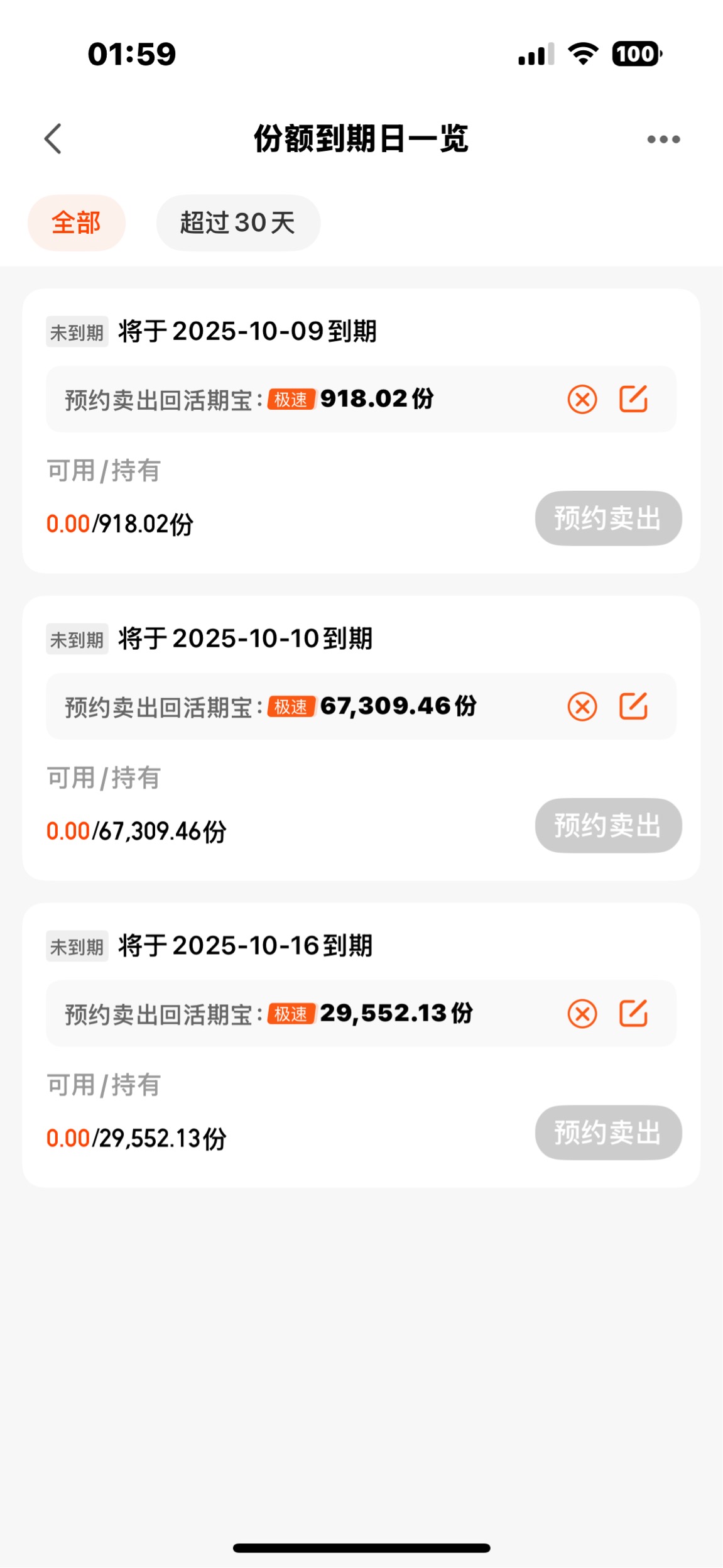
Task: Go back using the top-left arrow
Action: (x=53, y=138)
